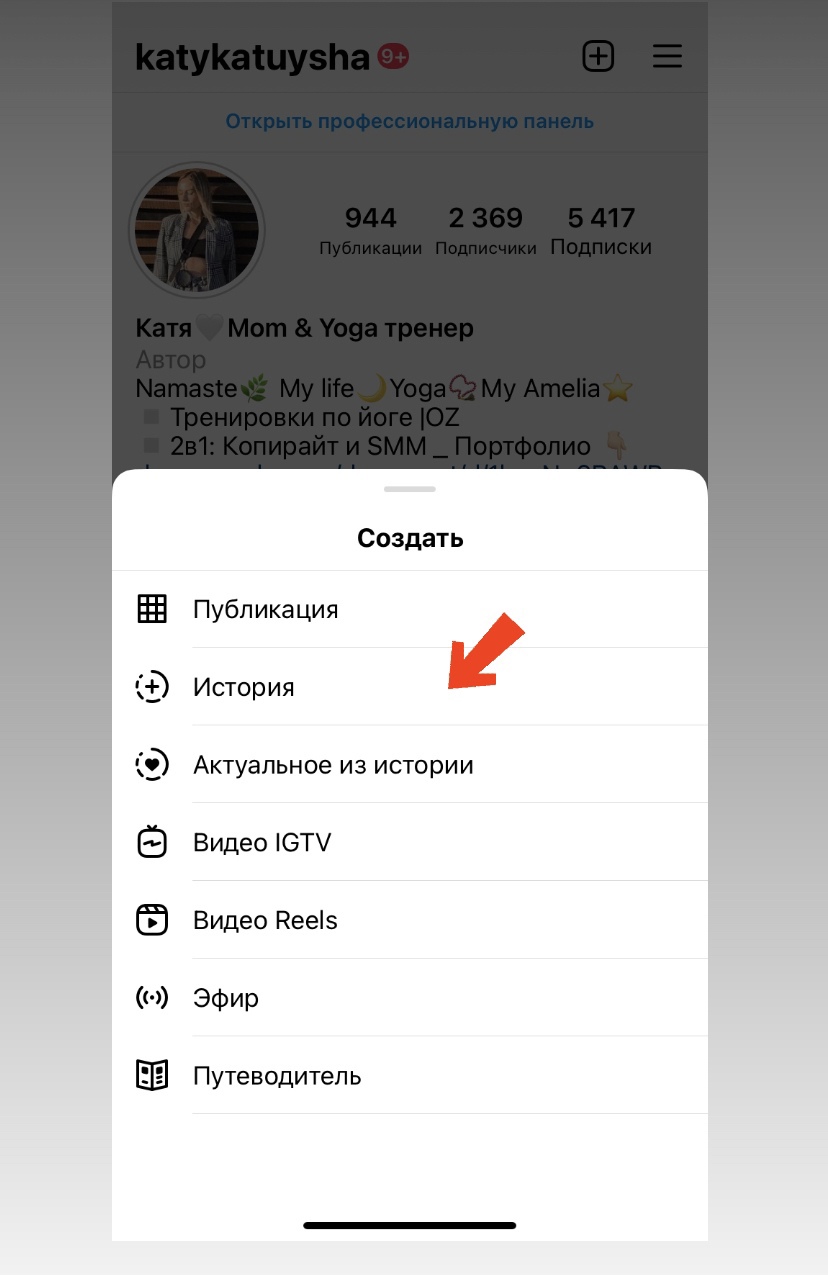The height and width of the screenshot is (1275, 828).
Task: Select Видео IGTV
Action: (x=261, y=843)
